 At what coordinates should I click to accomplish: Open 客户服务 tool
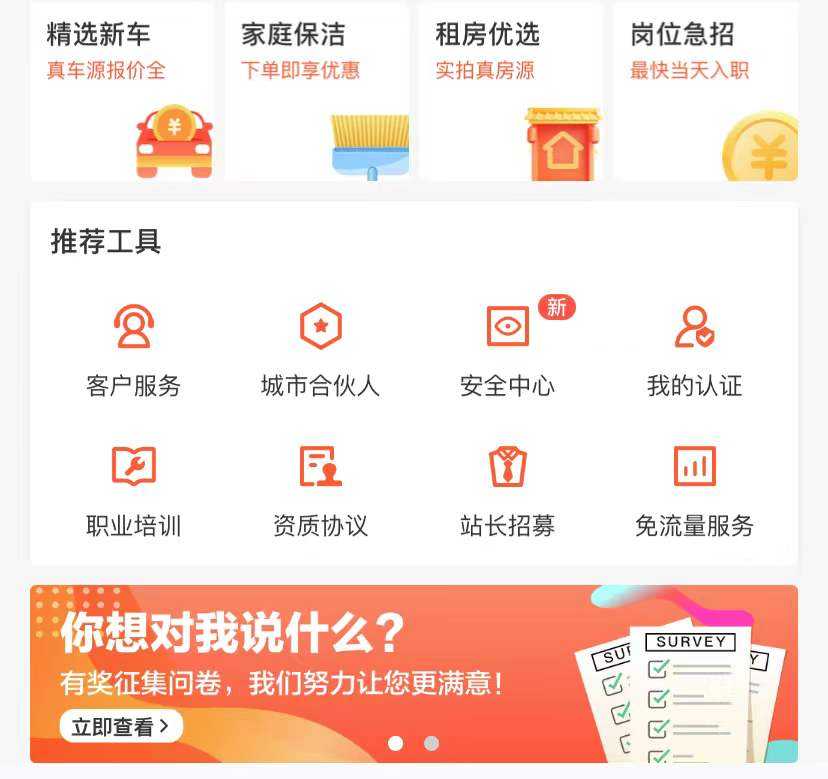pos(133,348)
